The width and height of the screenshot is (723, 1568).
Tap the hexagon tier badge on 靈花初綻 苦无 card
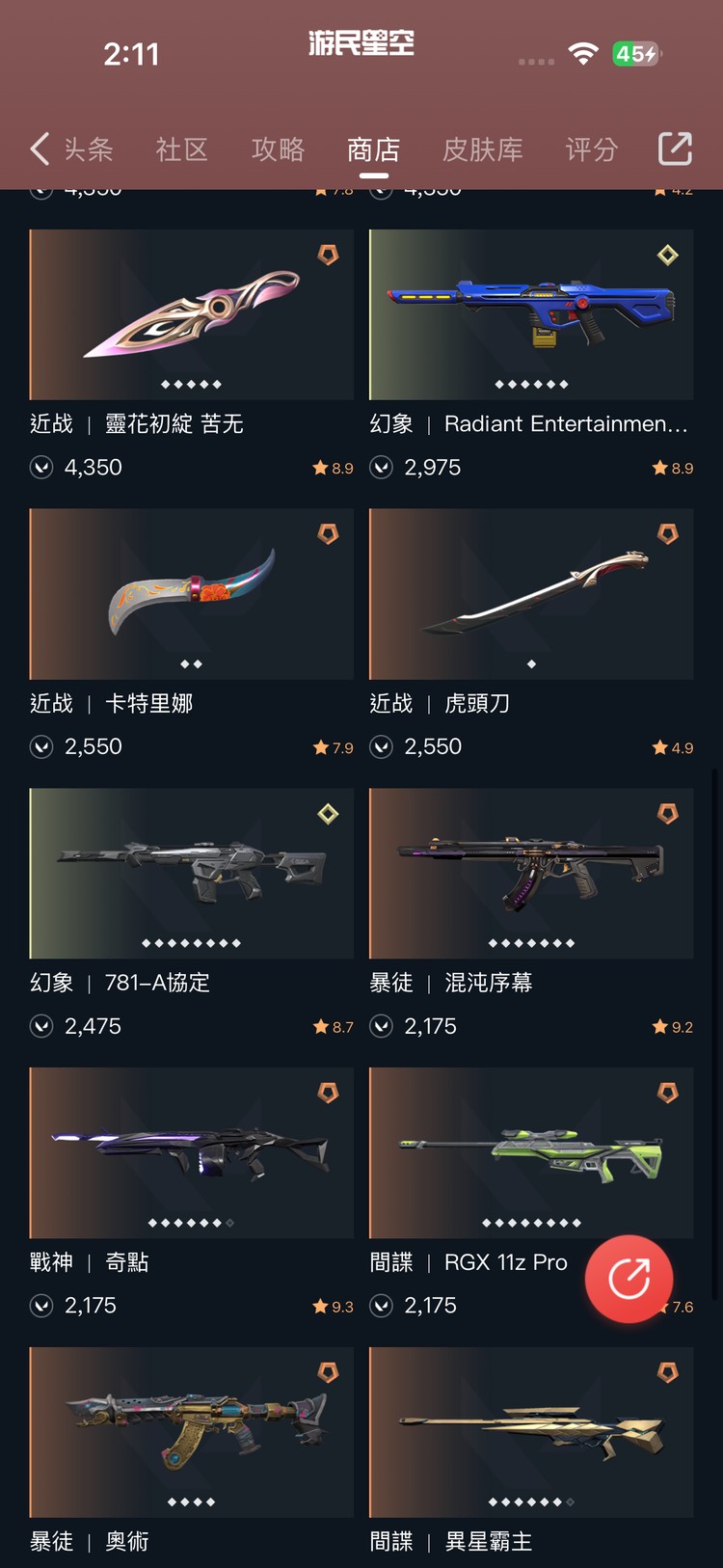[329, 257]
